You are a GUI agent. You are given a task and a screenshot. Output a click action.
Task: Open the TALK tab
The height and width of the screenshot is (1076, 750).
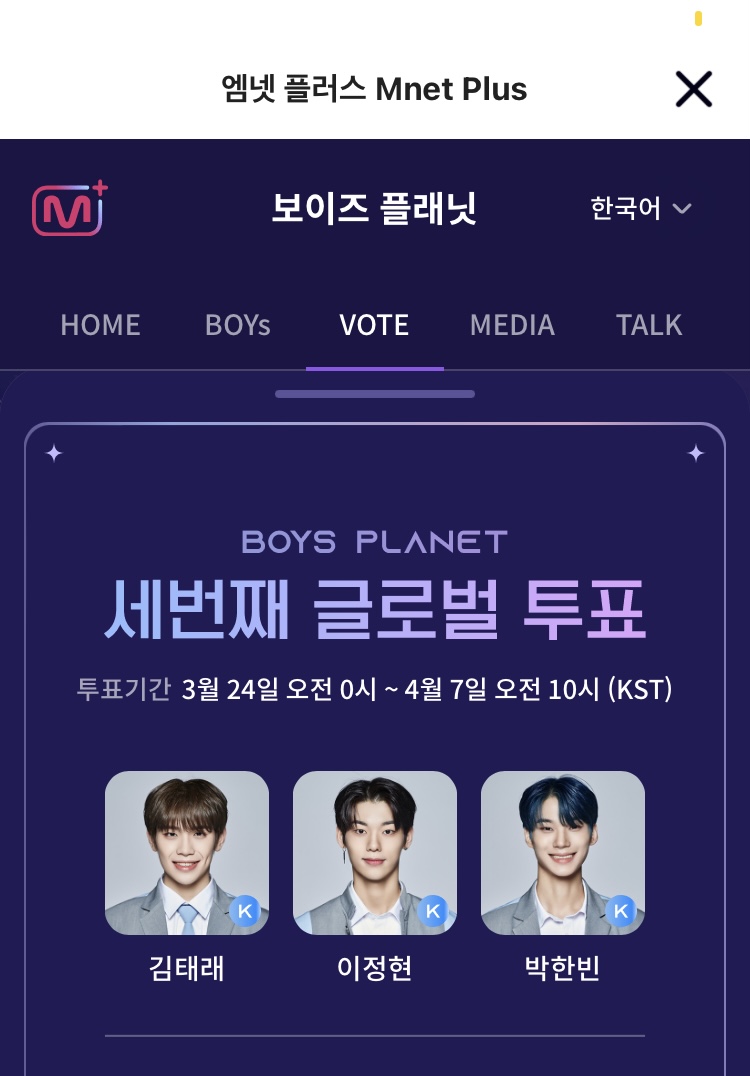(x=649, y=325)
